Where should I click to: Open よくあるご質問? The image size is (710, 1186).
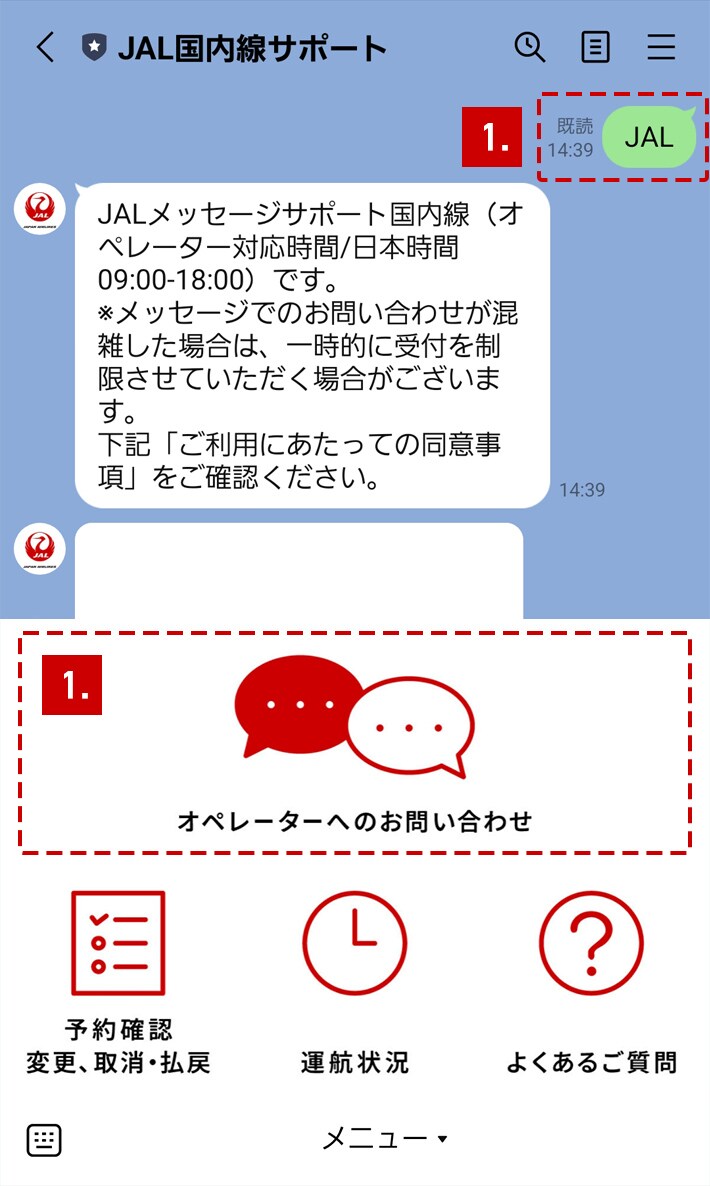coord(591,984)
